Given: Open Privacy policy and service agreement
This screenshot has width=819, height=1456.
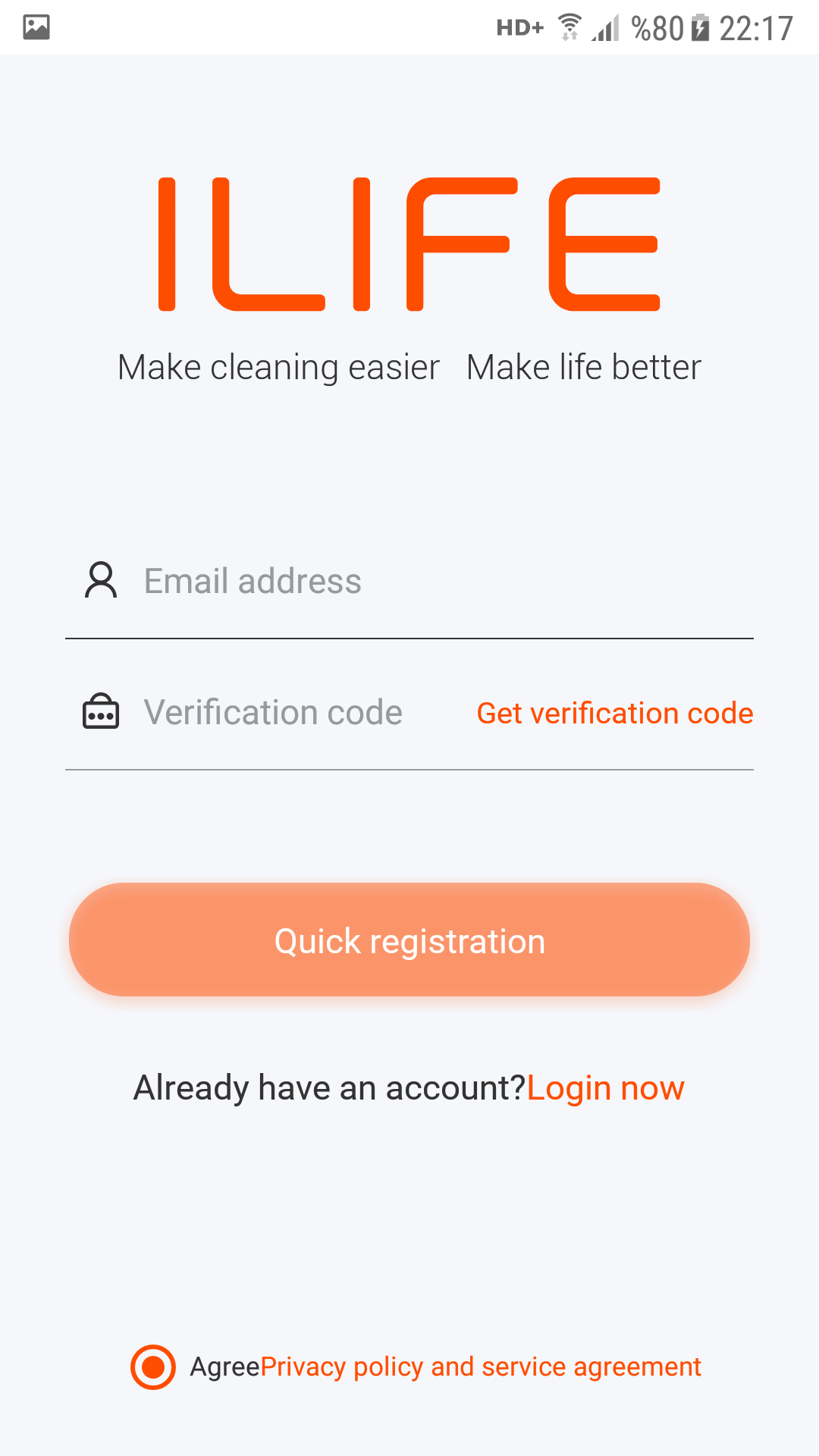Looking at the screenshot, I should pos(481,1367).
